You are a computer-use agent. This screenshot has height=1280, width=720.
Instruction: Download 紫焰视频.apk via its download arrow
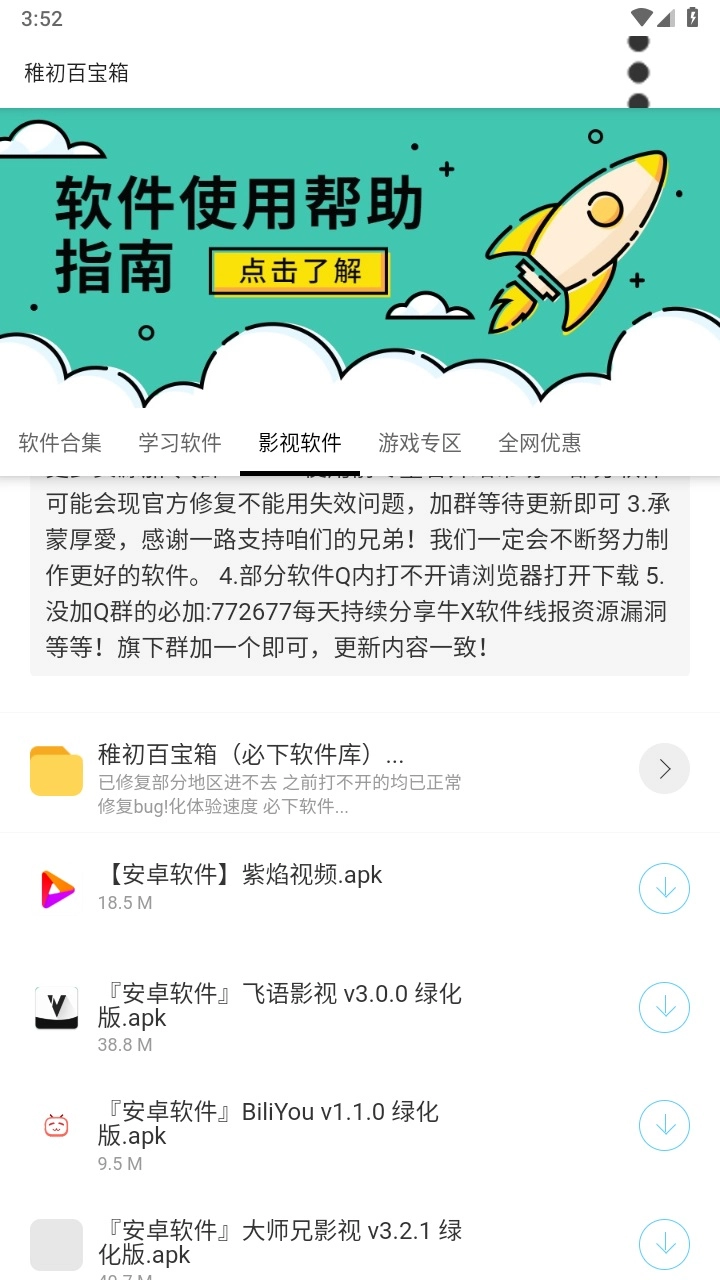click(x=664, y=888)
